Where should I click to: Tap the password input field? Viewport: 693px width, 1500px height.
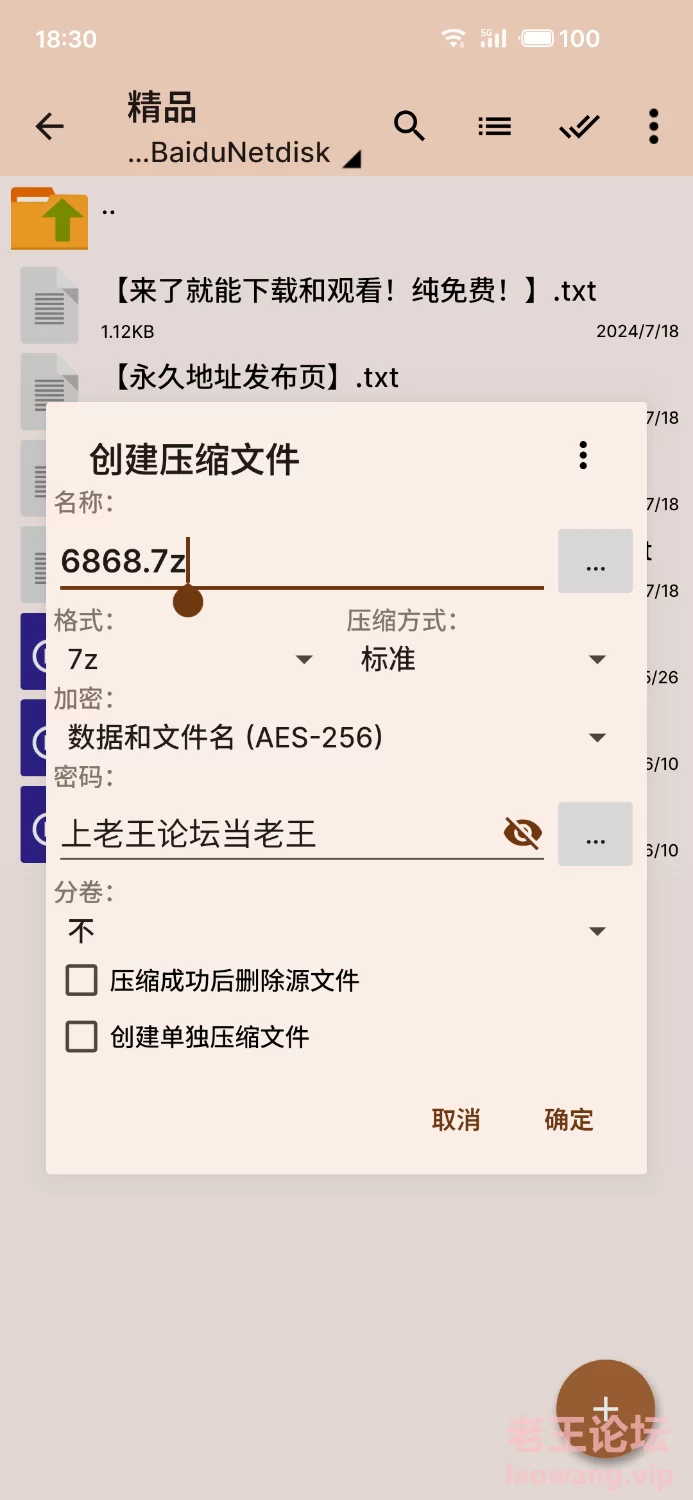[x=280, y=833]
